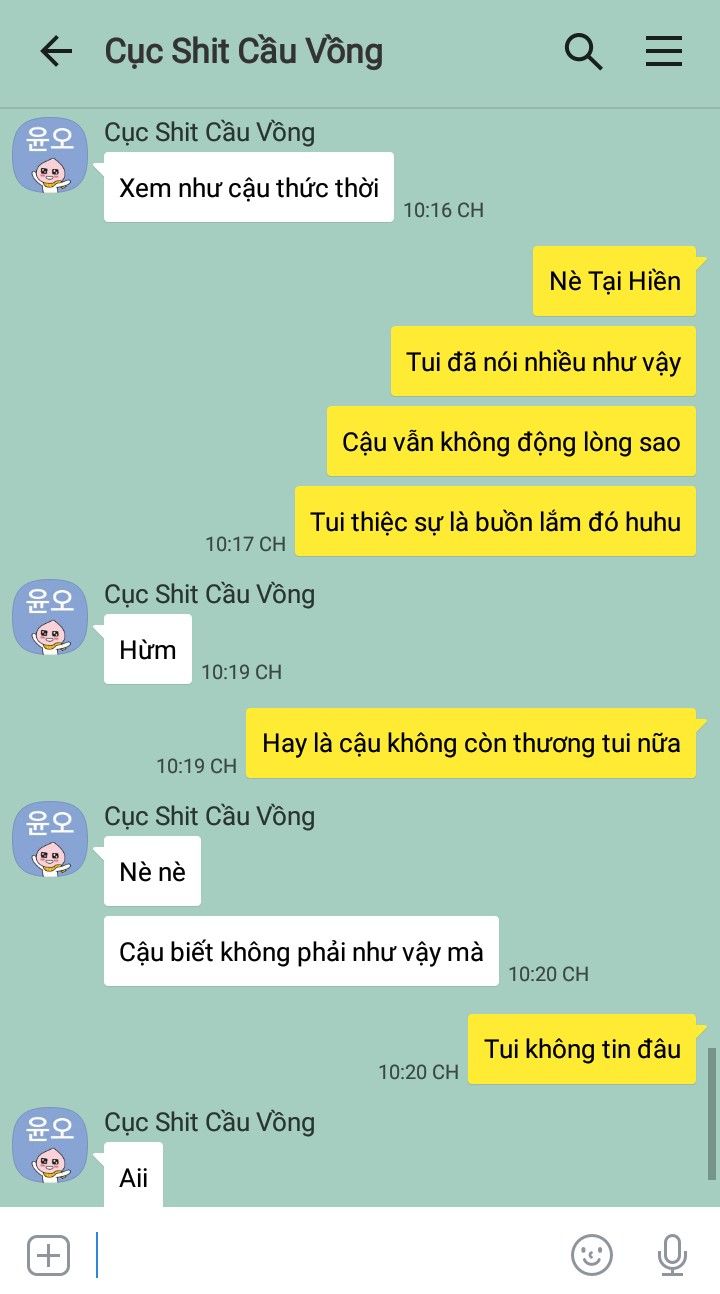Open avatar beside the "Nè nè" message
Image resolution: width=720 pixels, height=1294 pixels.
(49, 839)
